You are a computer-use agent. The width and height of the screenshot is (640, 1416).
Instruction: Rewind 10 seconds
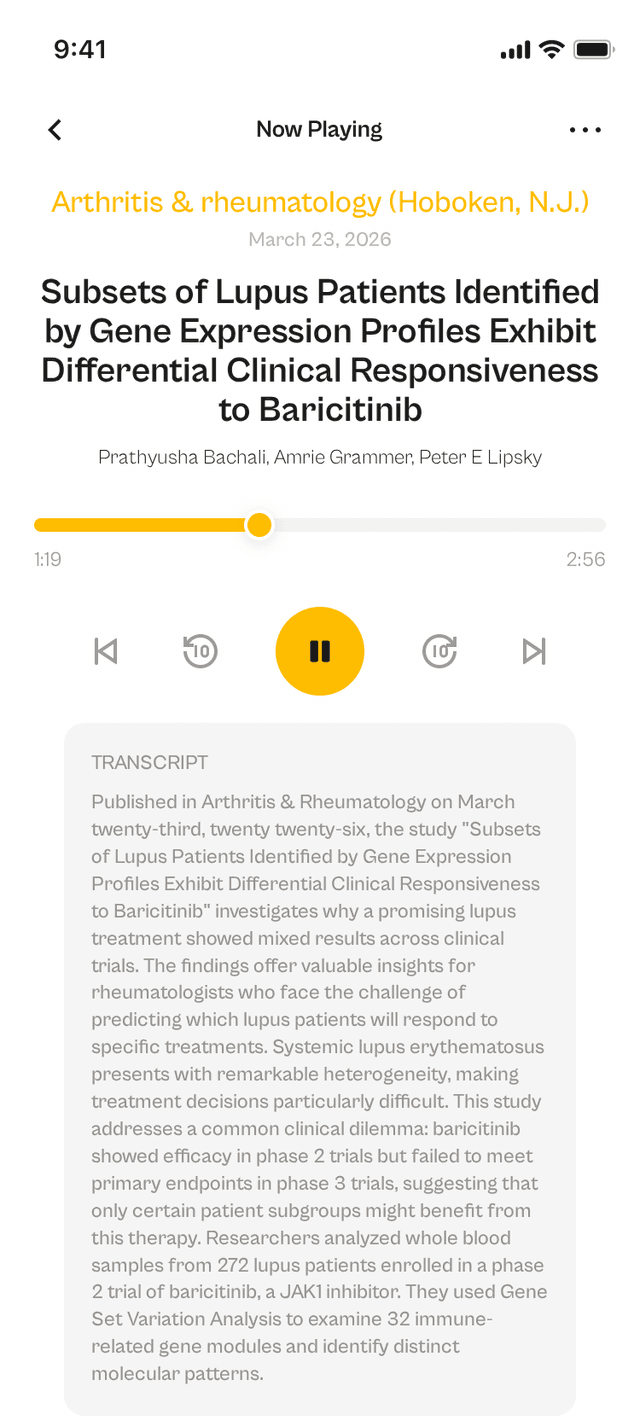click(x=200, y=651)
